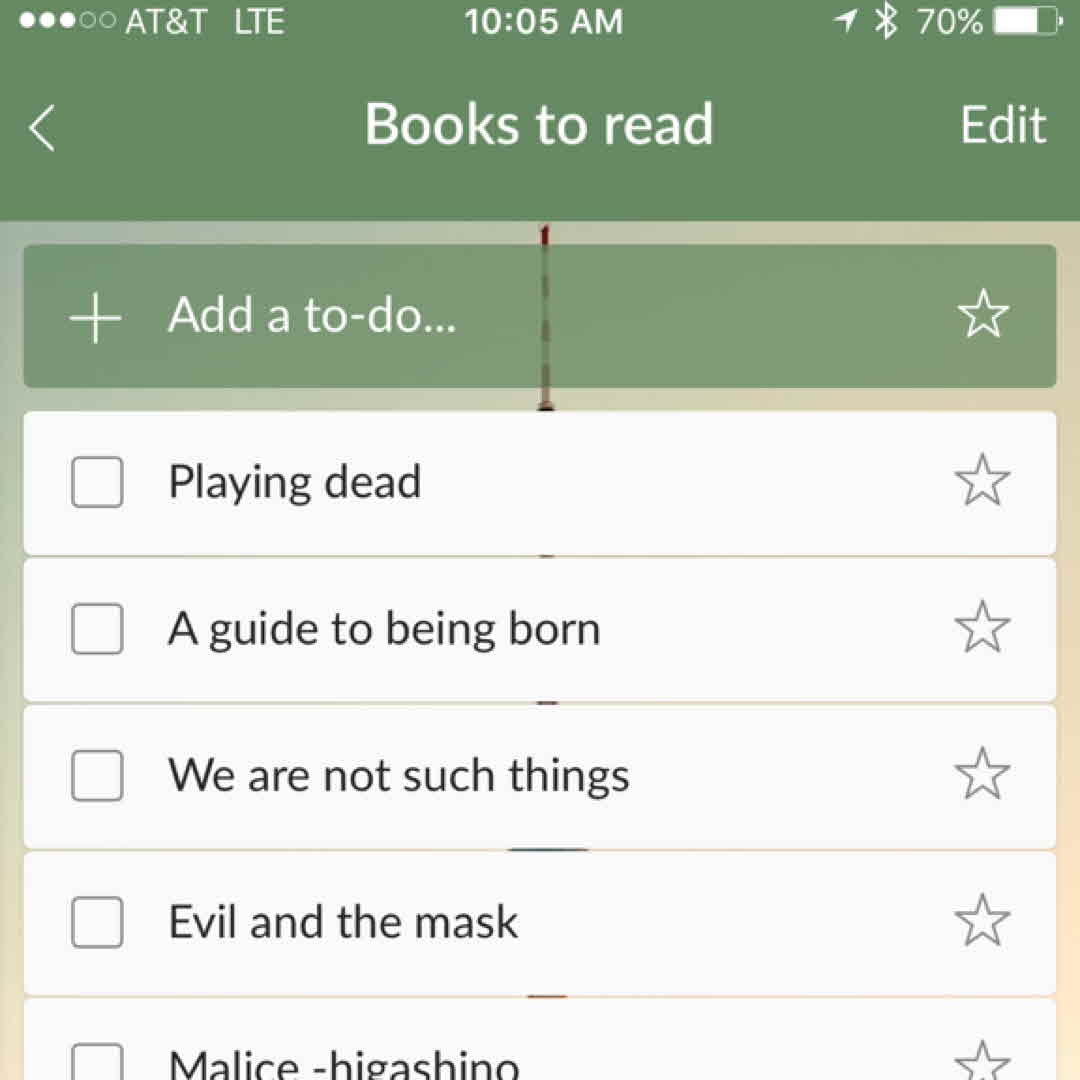Image resolution: width=1080 pixels, height=1080 pixels.
Task: Star the new to-do in the add bar
Action: point(983,315)
